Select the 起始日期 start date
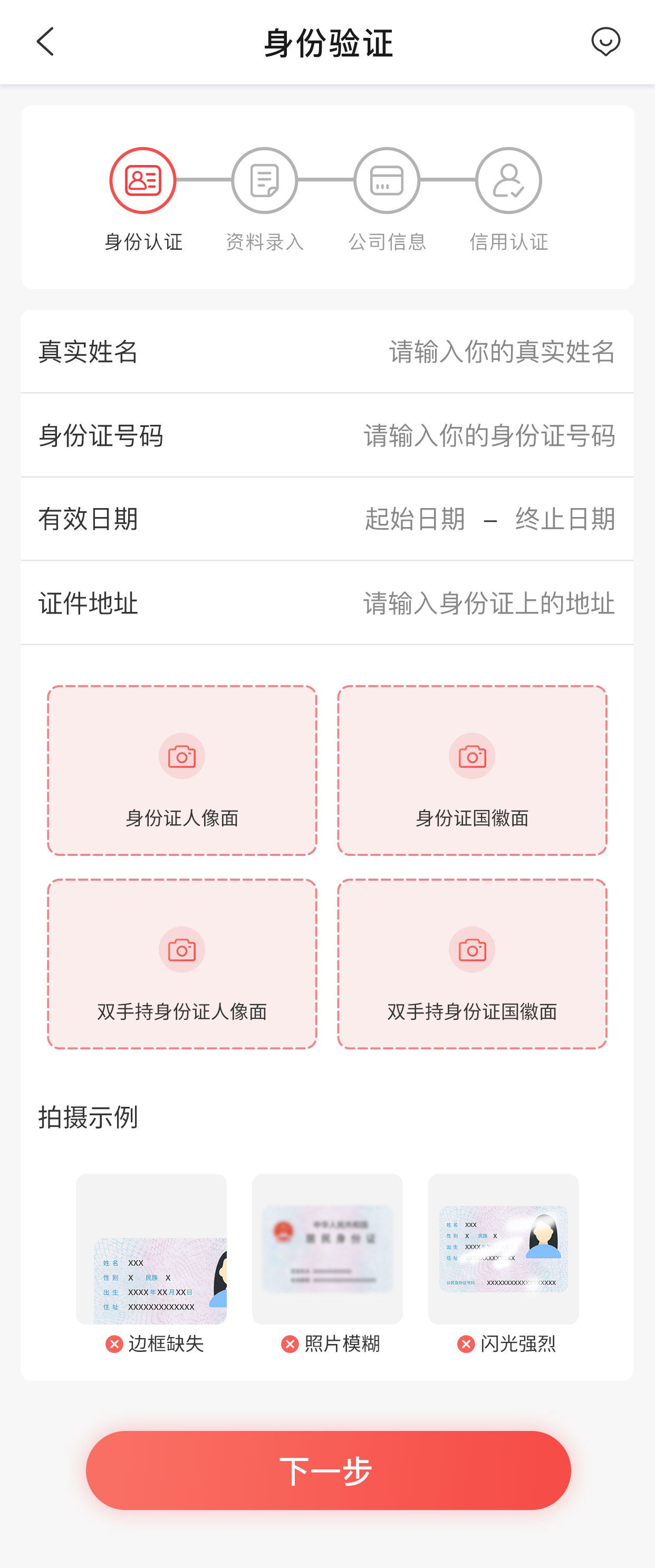This screenshot has width=655, height=1568. (x=415, y=519)
